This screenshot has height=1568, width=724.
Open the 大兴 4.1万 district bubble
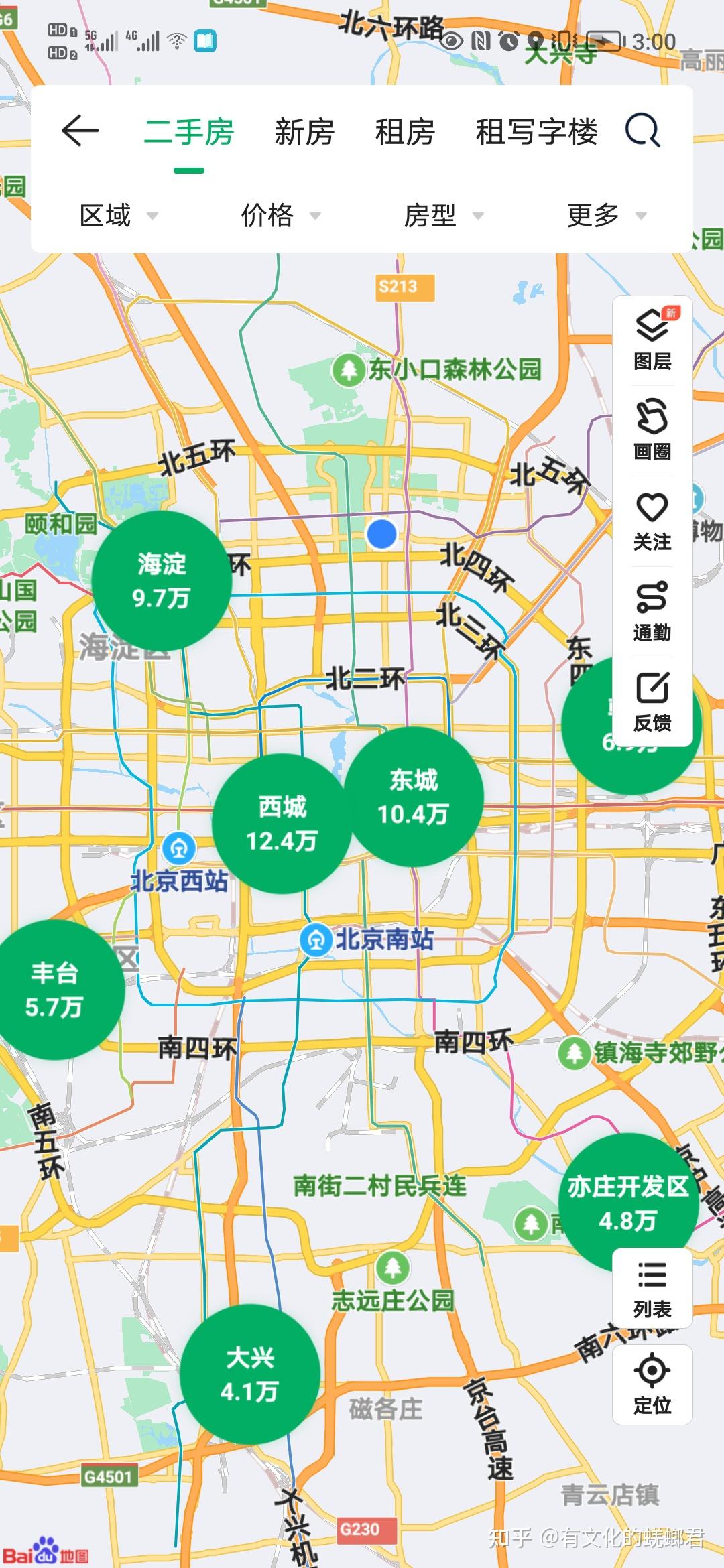click(x=250, y=1374)
